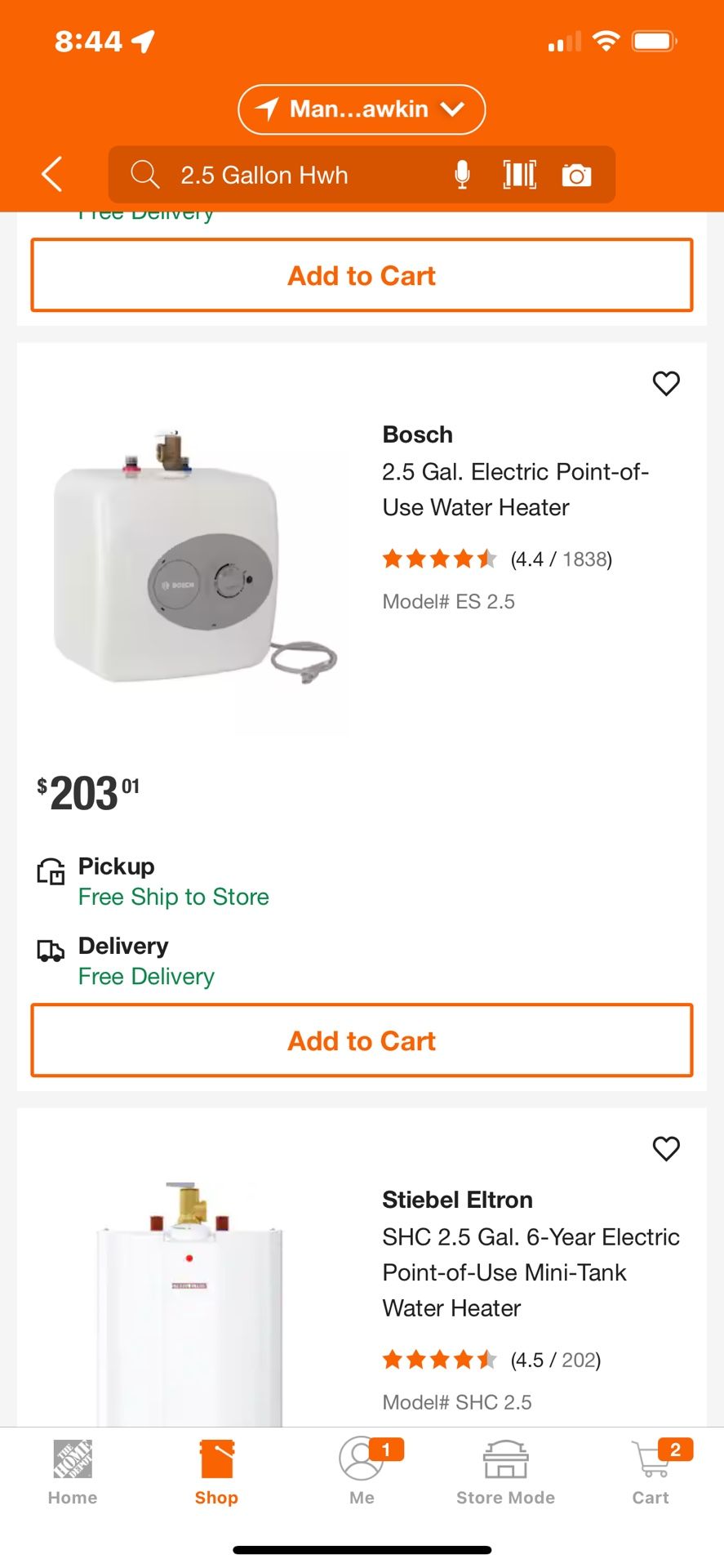Add the Bosch water heater to cart
The image size is (724, 1568).
(x=362, y=1040)
